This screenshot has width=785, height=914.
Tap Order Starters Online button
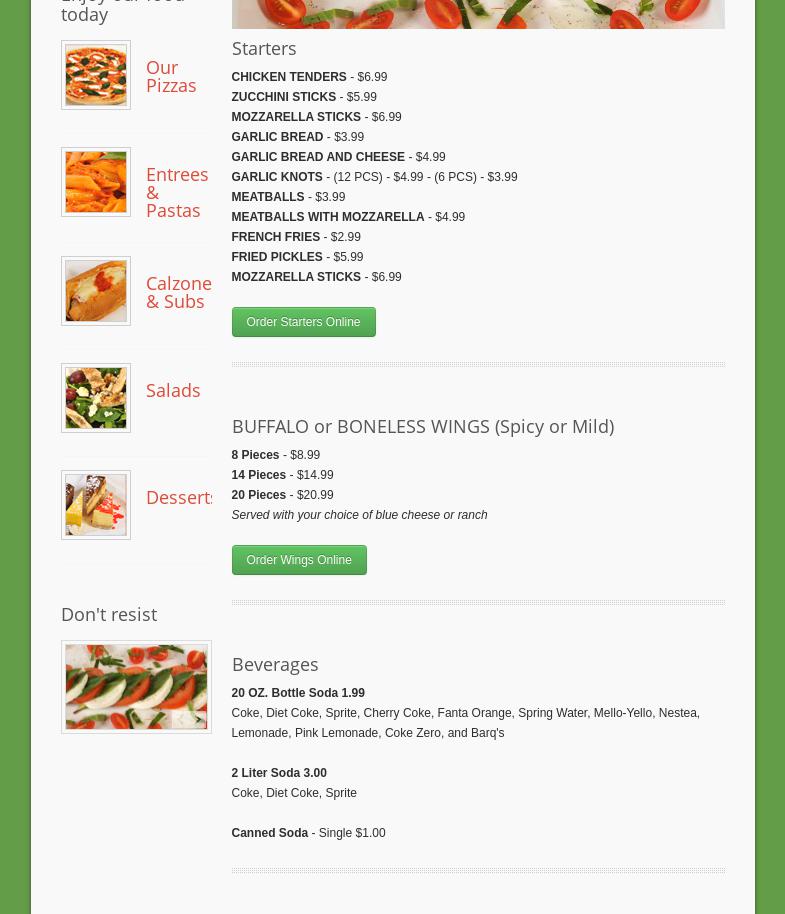304,322
